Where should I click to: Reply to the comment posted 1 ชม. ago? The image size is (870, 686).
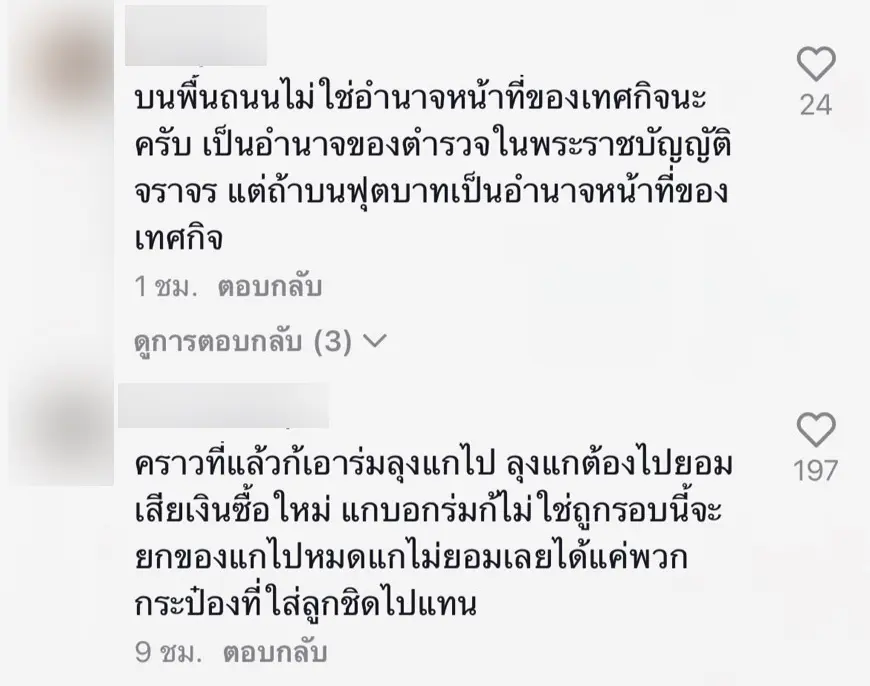(270, 287)
